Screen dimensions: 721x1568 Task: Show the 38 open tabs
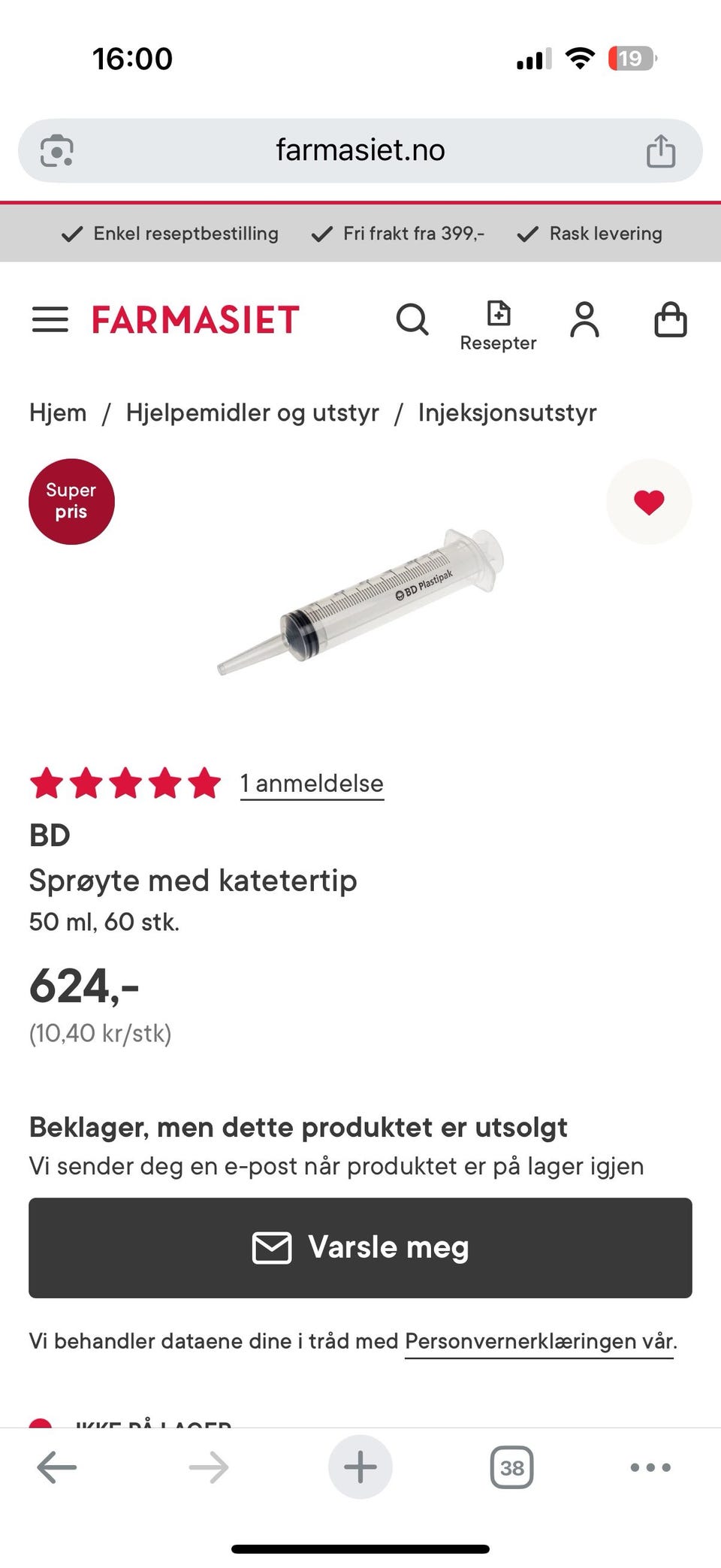pyautogui.click(x=511, y=1467)
